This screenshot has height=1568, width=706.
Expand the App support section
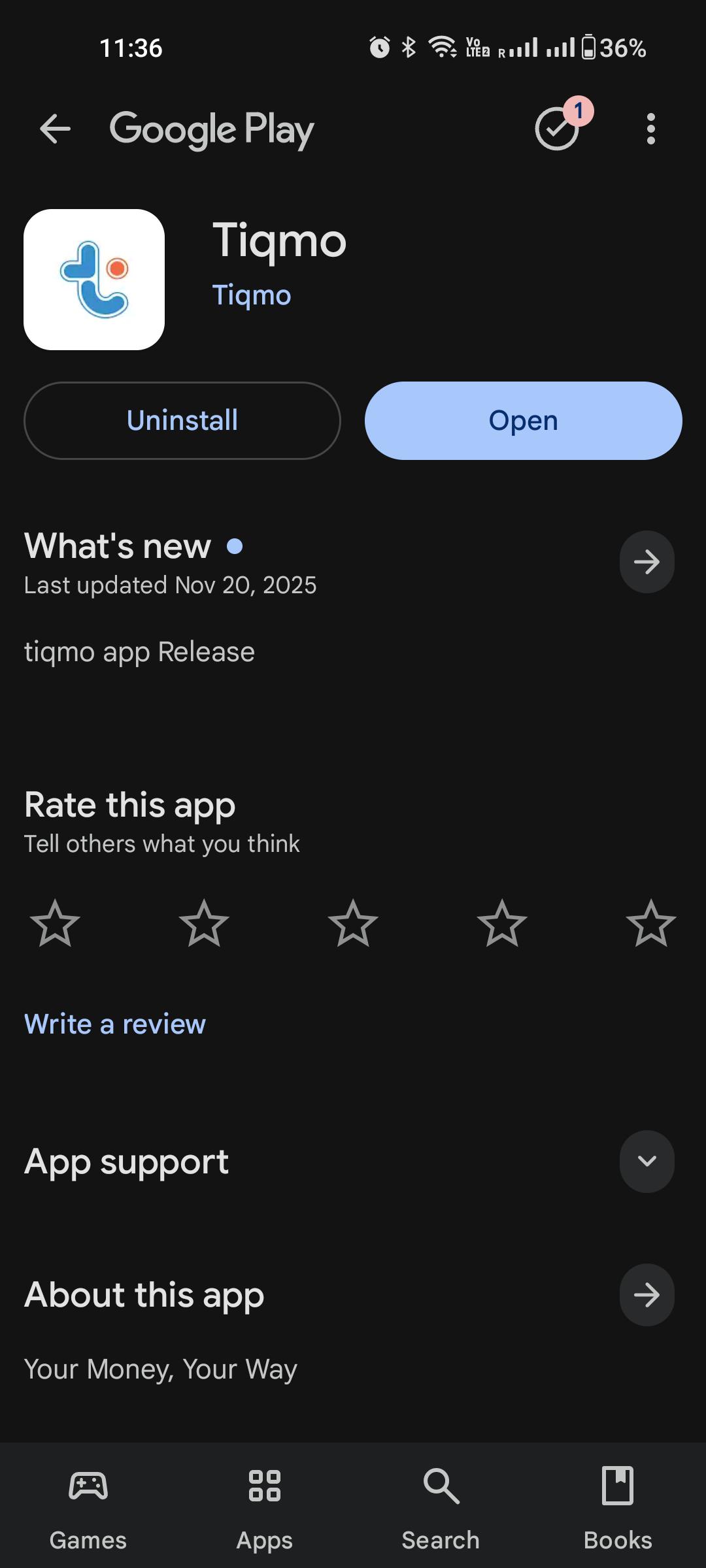tap(647, 1161)
